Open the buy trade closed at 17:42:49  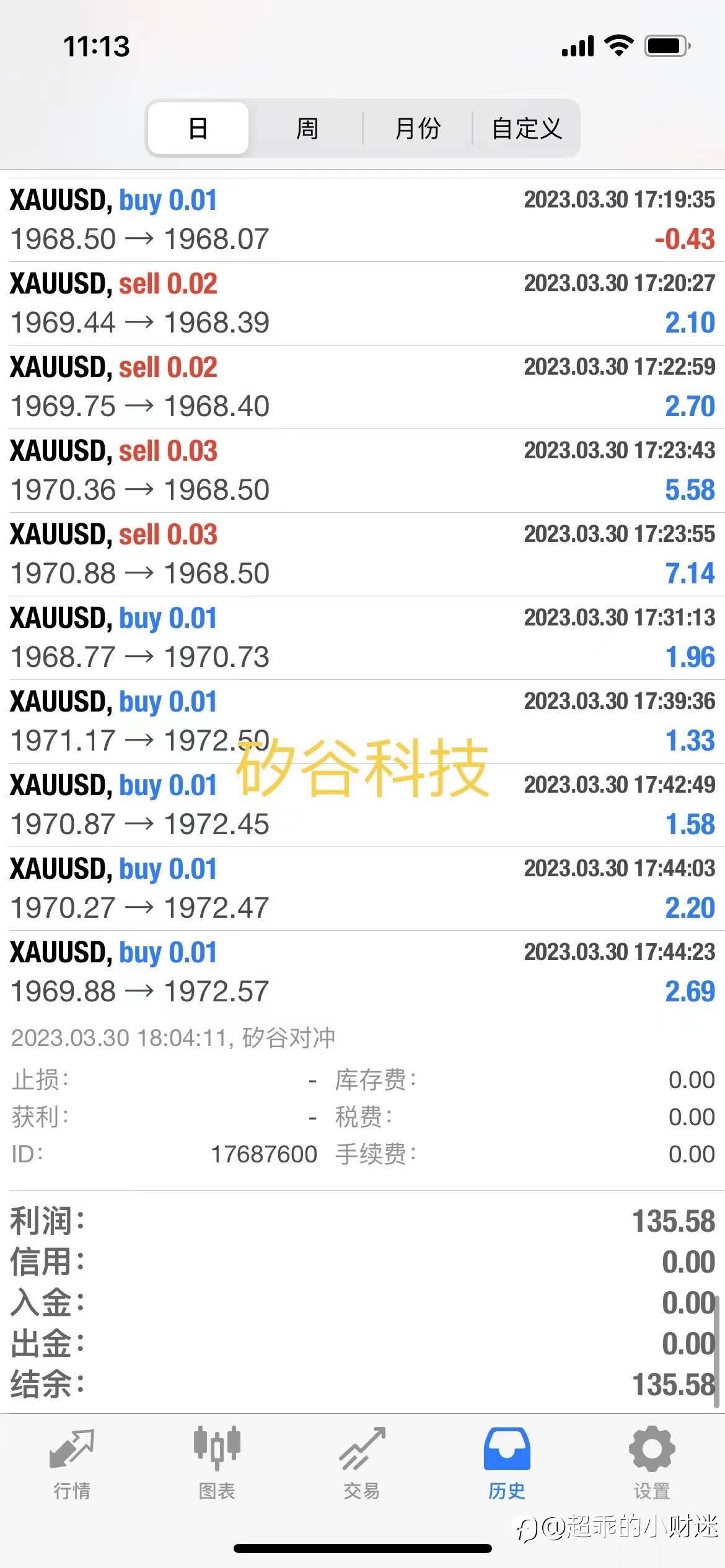pyautogui.click(x=362, y=805)
